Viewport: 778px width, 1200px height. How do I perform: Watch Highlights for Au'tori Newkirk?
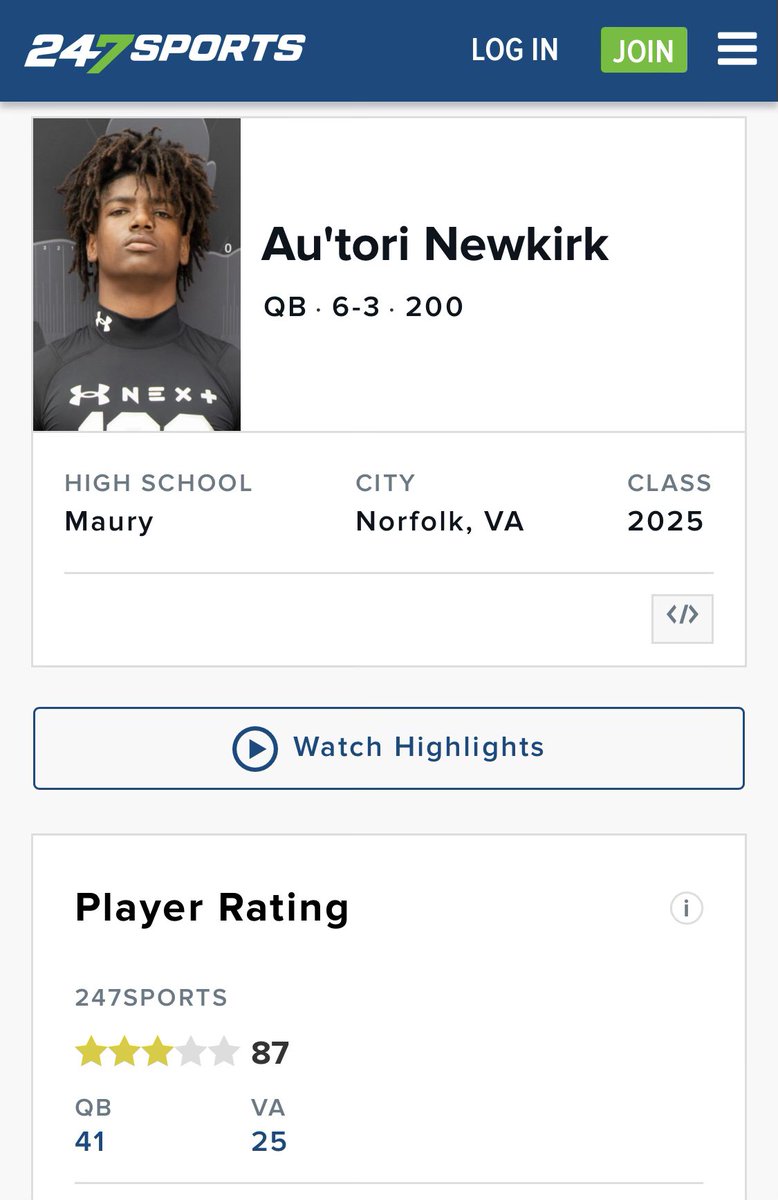[x=388, y=748]
